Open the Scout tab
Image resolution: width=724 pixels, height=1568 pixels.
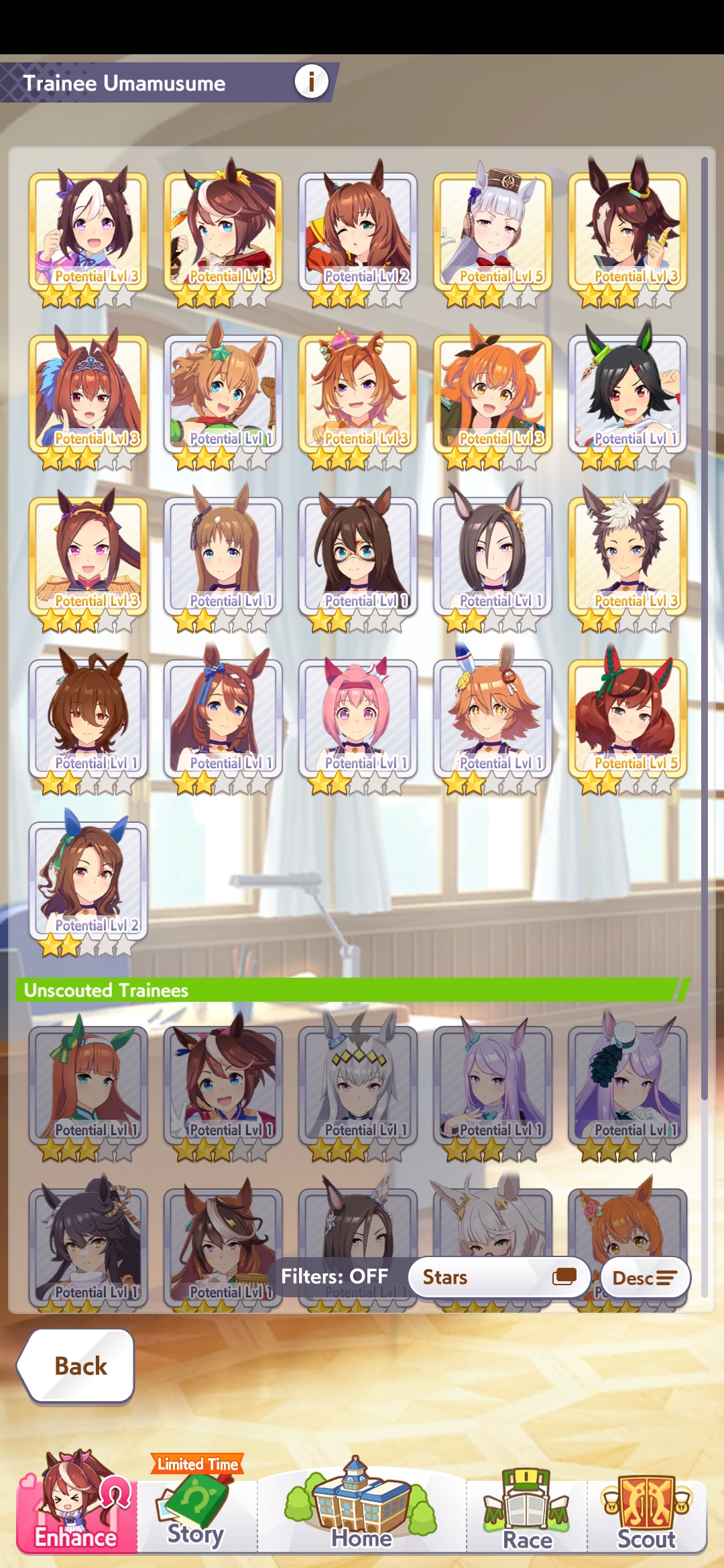[x=647, y=1508]
